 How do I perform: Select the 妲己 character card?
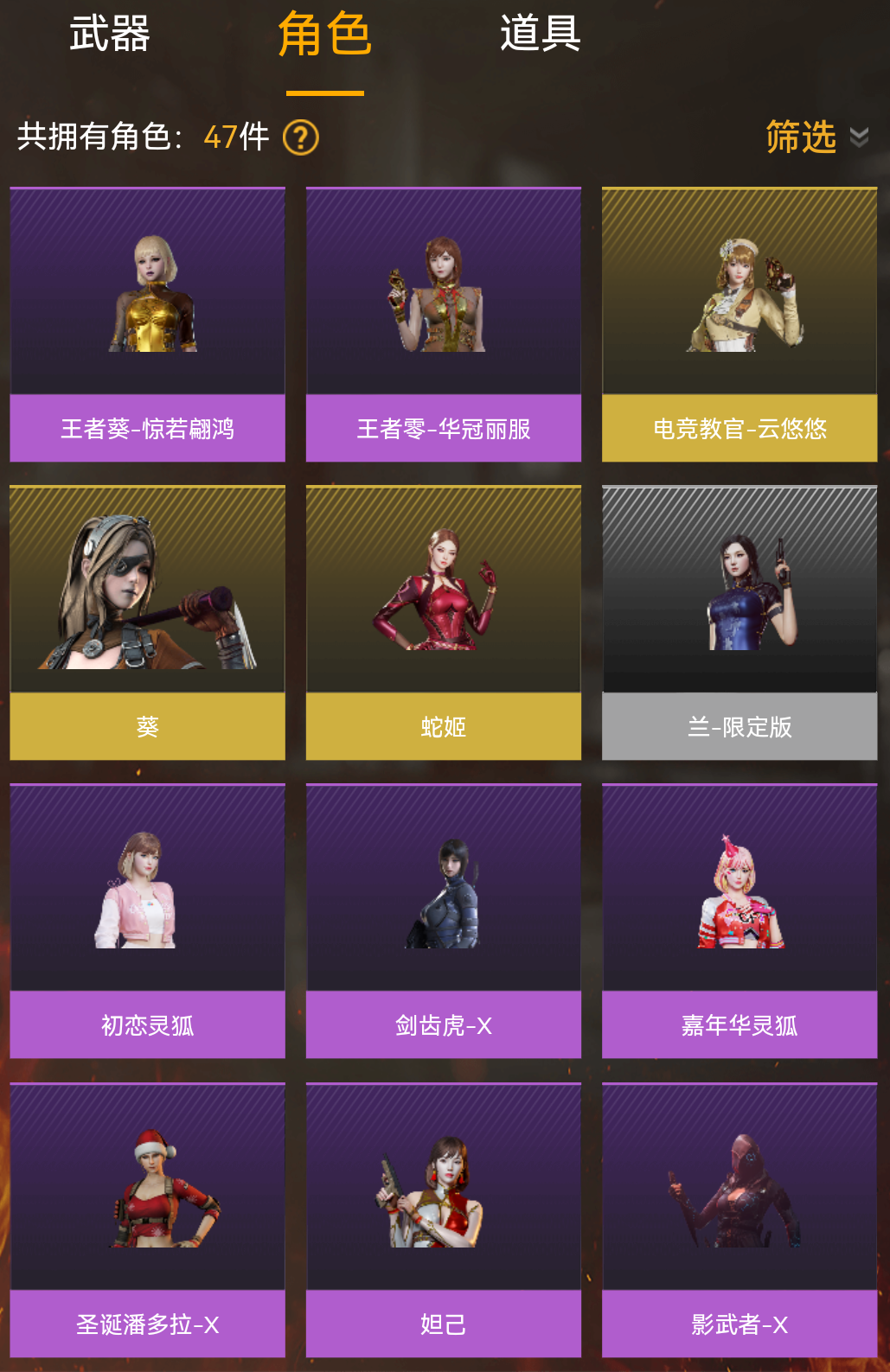(x=444, y=1219)
